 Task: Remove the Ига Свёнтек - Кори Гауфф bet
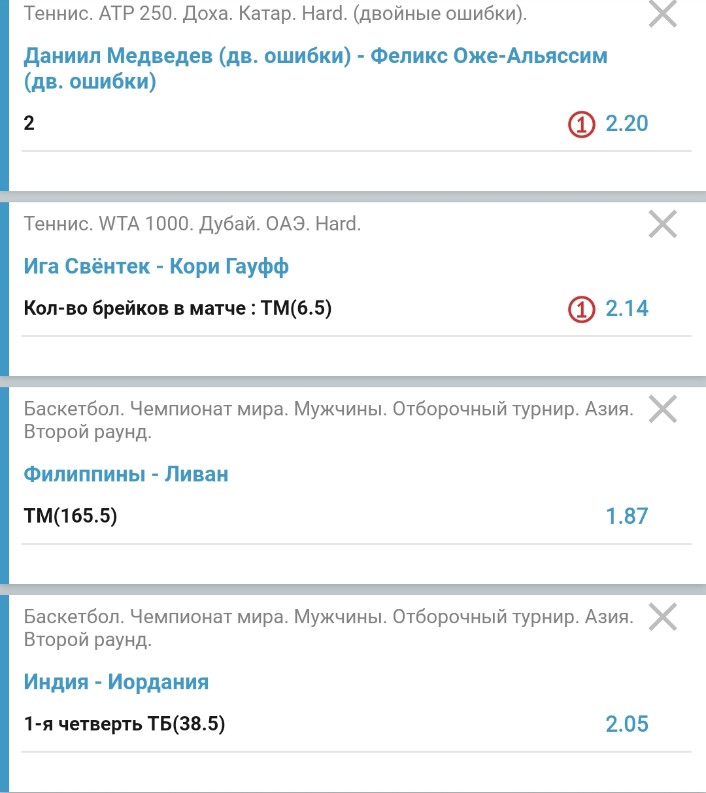pyautogui.click(x=662, y=224)
